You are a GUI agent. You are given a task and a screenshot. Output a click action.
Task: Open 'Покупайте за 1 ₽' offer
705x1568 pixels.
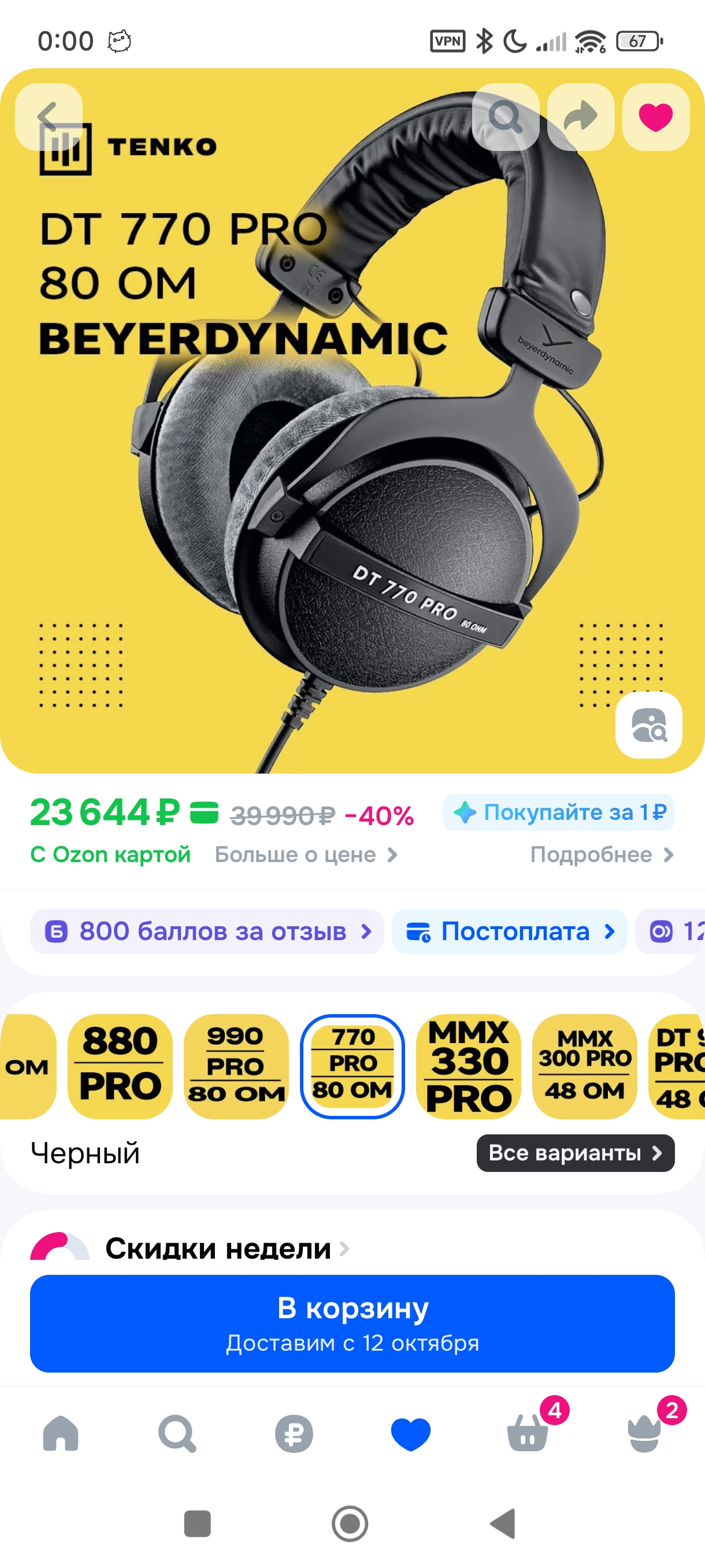coord(558,812)
